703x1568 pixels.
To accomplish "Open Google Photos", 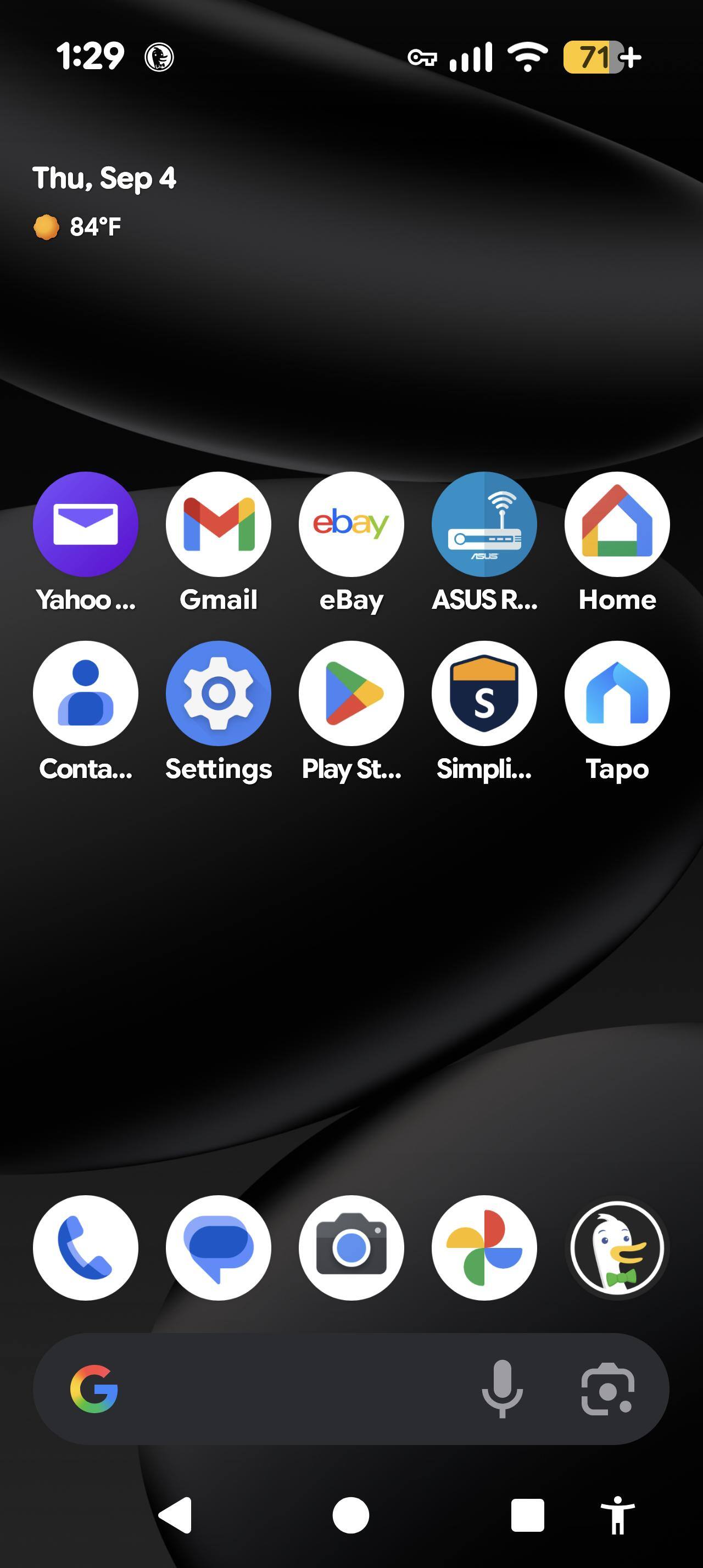I will click(x=484, y=1247).
